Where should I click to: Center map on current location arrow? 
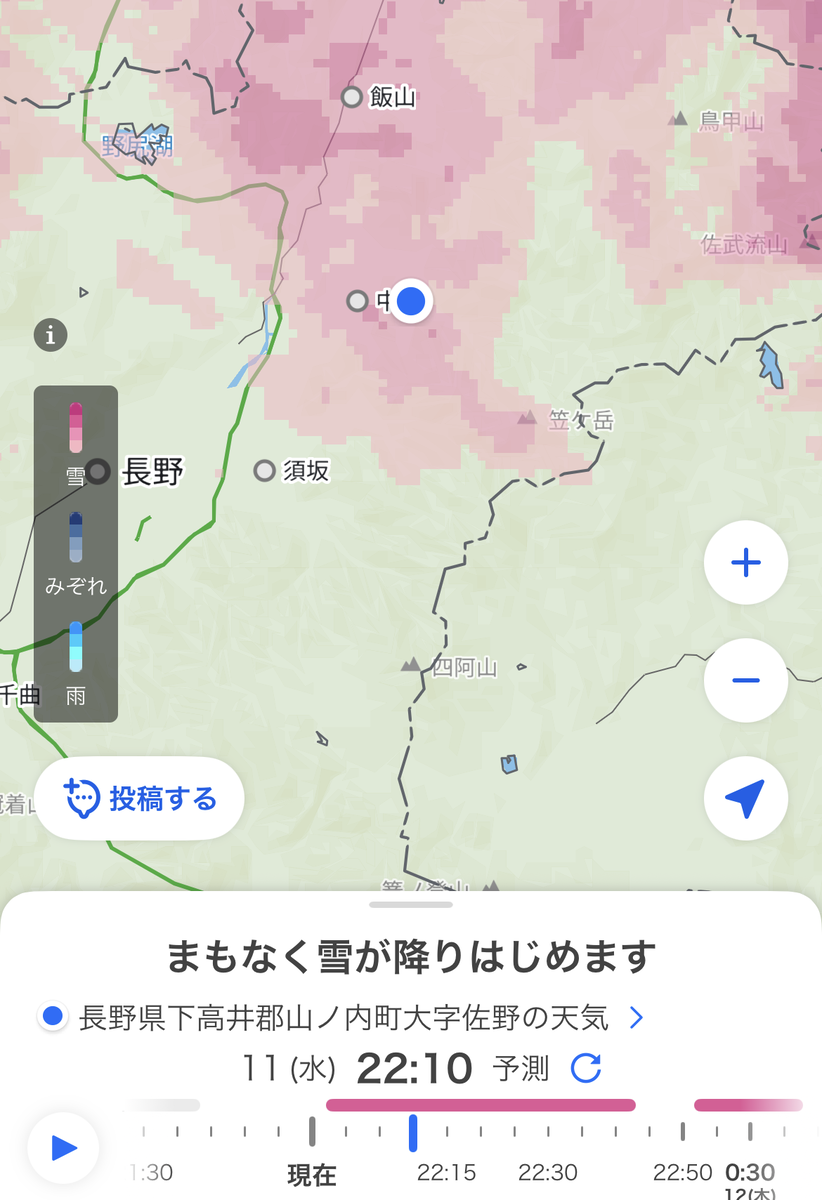(746, 798)
